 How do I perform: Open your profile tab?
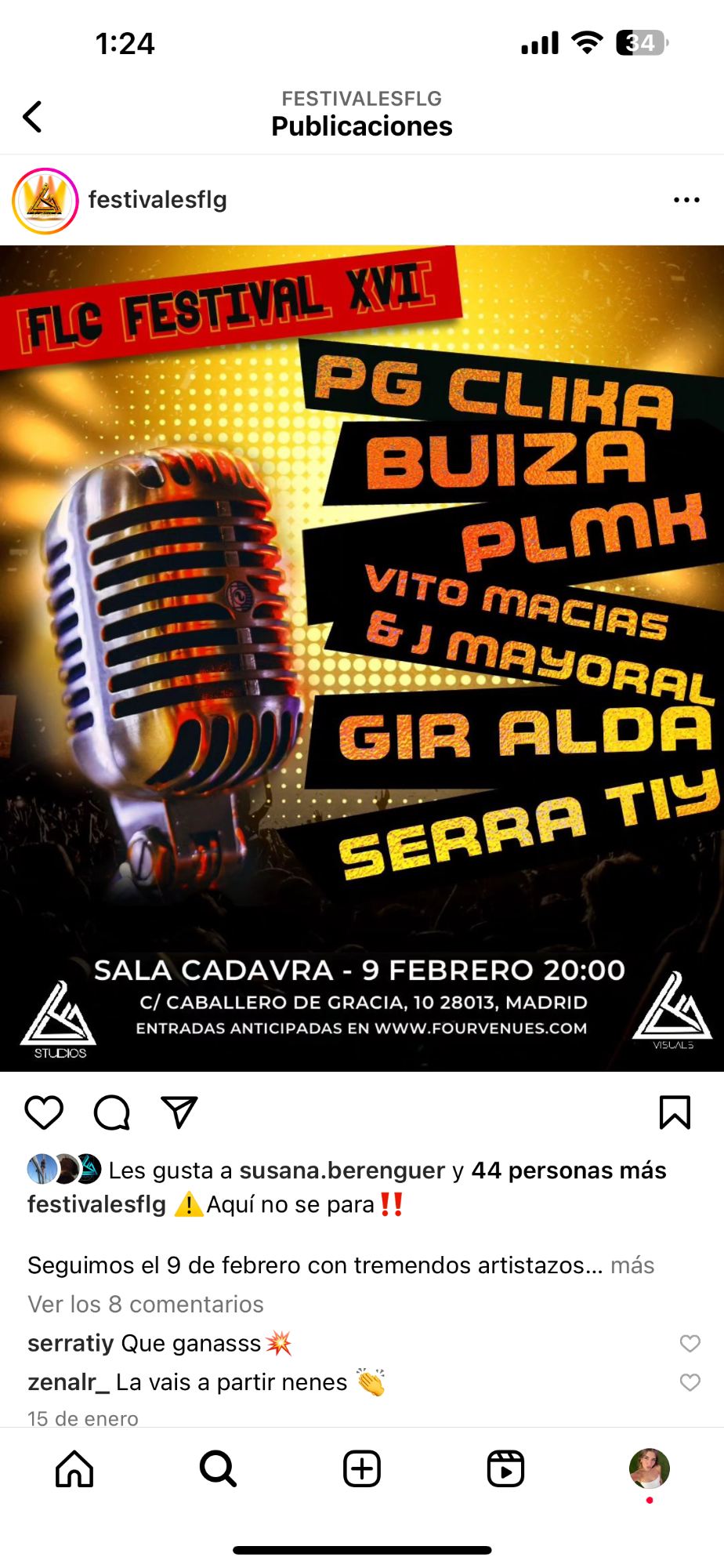tap(650, 1468)
